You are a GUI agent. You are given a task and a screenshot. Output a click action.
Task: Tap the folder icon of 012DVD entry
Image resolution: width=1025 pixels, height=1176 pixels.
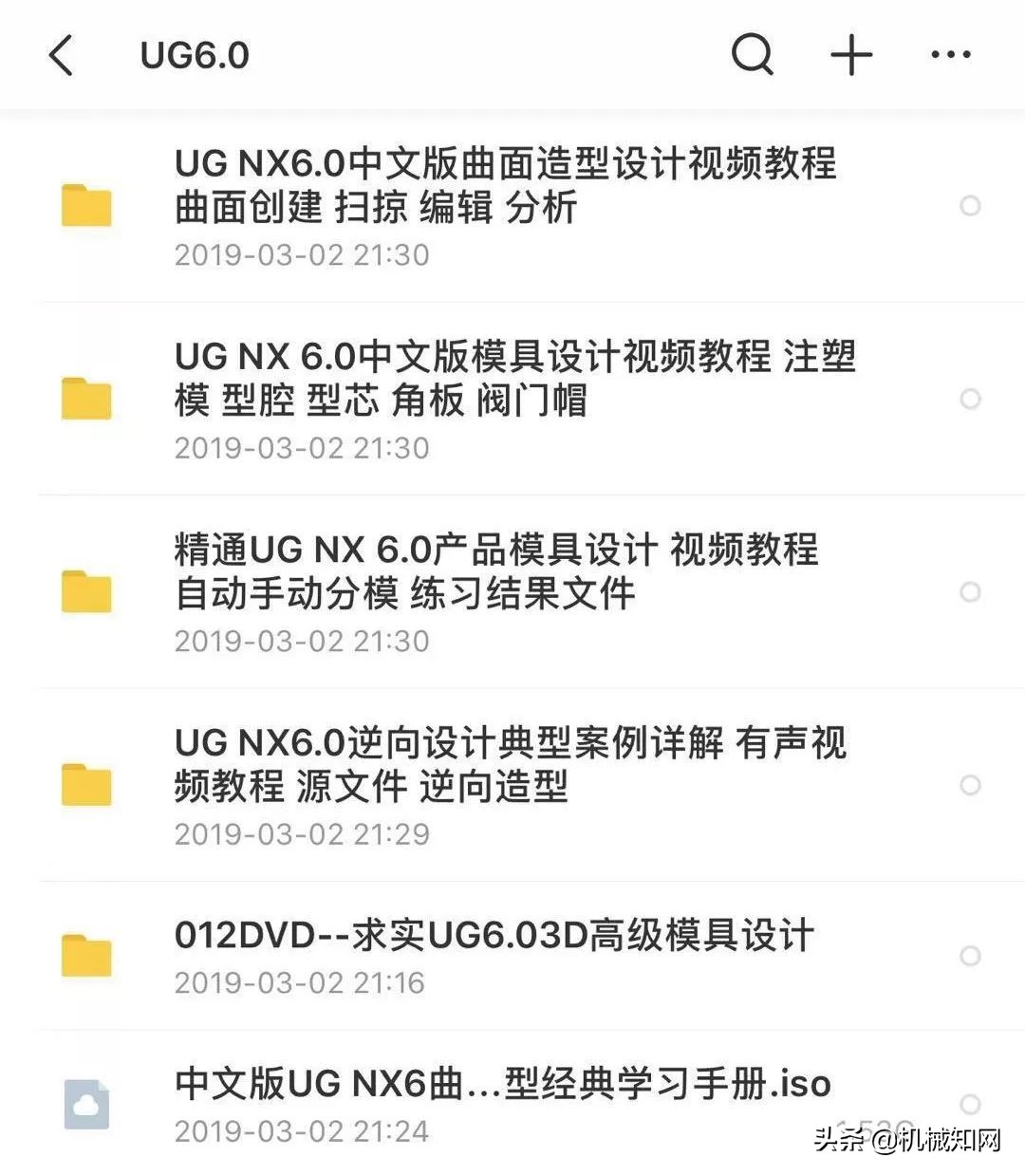click(x=86, y=956)
